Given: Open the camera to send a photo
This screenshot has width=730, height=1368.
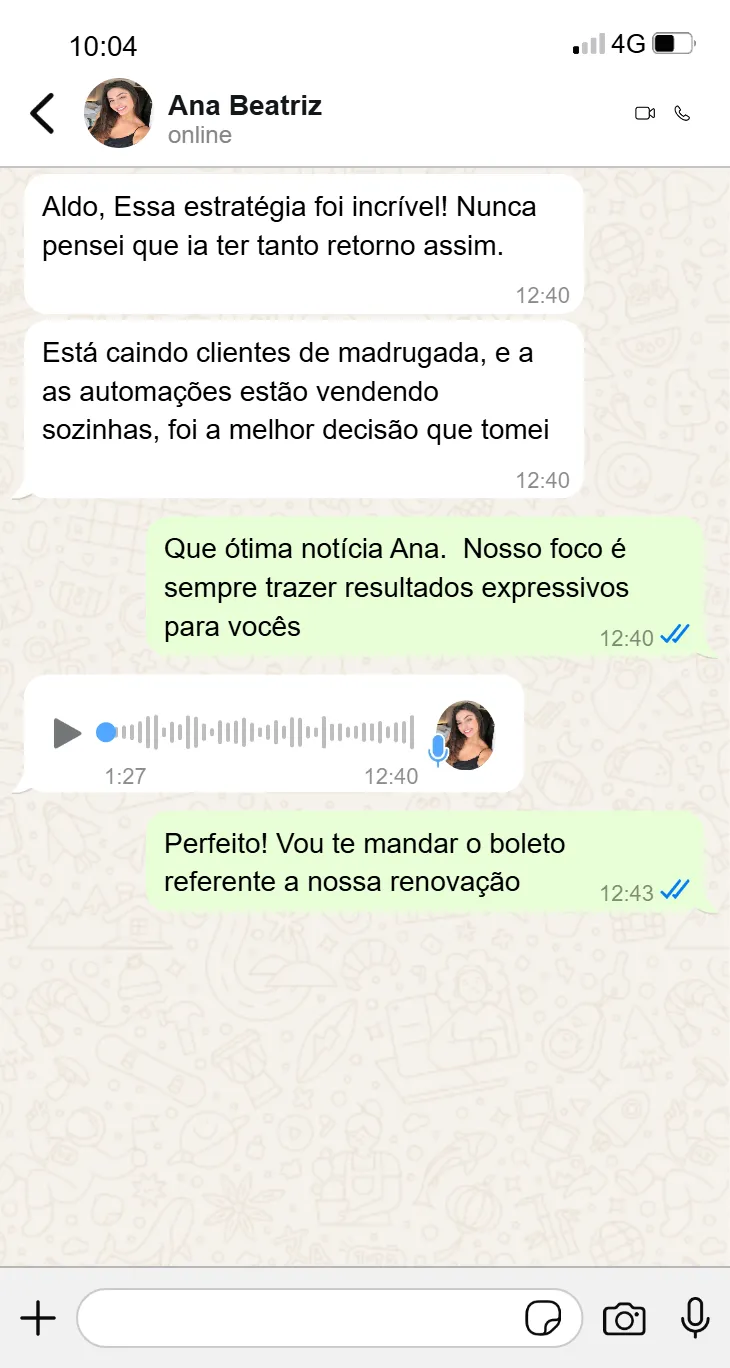Looking at the screenshot, I should tap(624, 1319).
